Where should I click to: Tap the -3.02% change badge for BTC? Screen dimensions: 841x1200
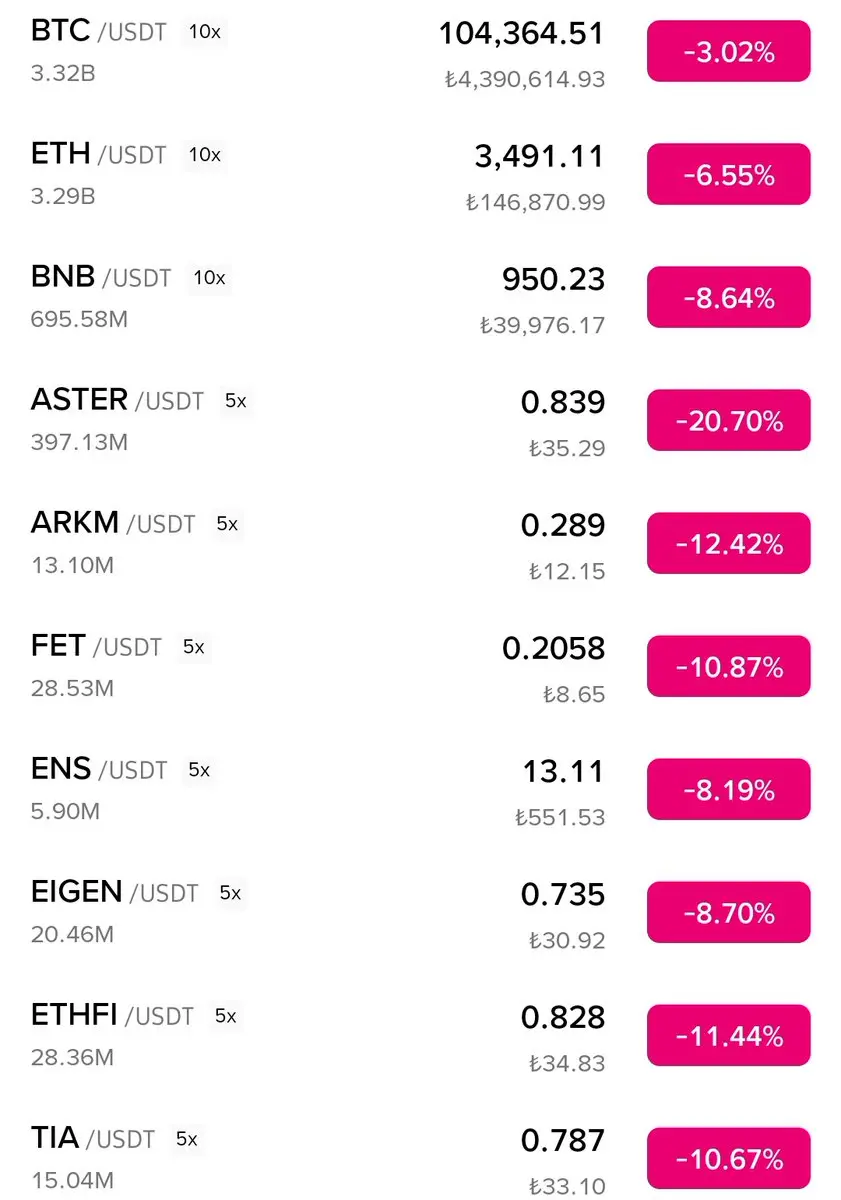(728, 52)
